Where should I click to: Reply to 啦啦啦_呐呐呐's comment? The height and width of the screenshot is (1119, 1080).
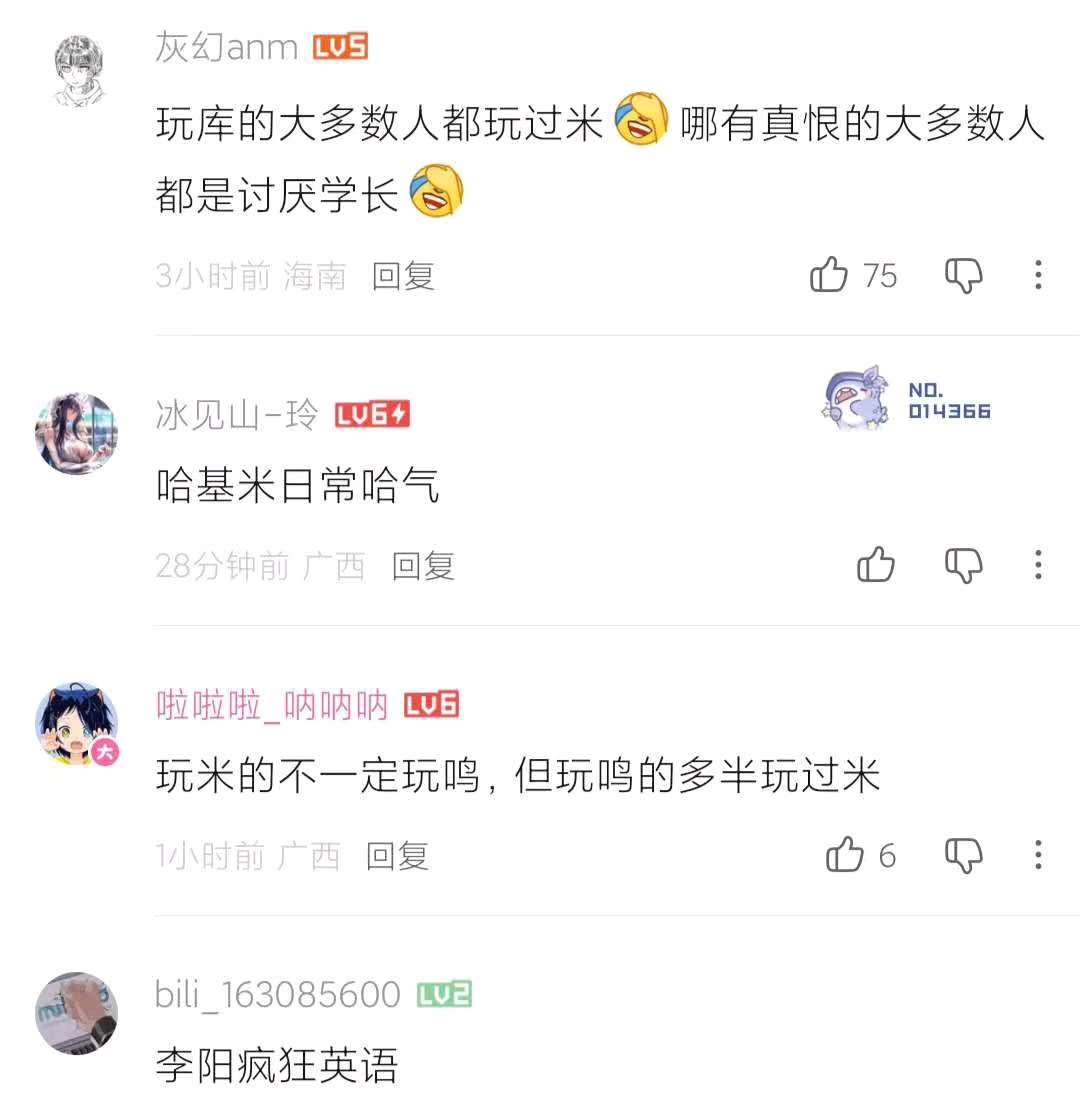[x=397, y=857]
